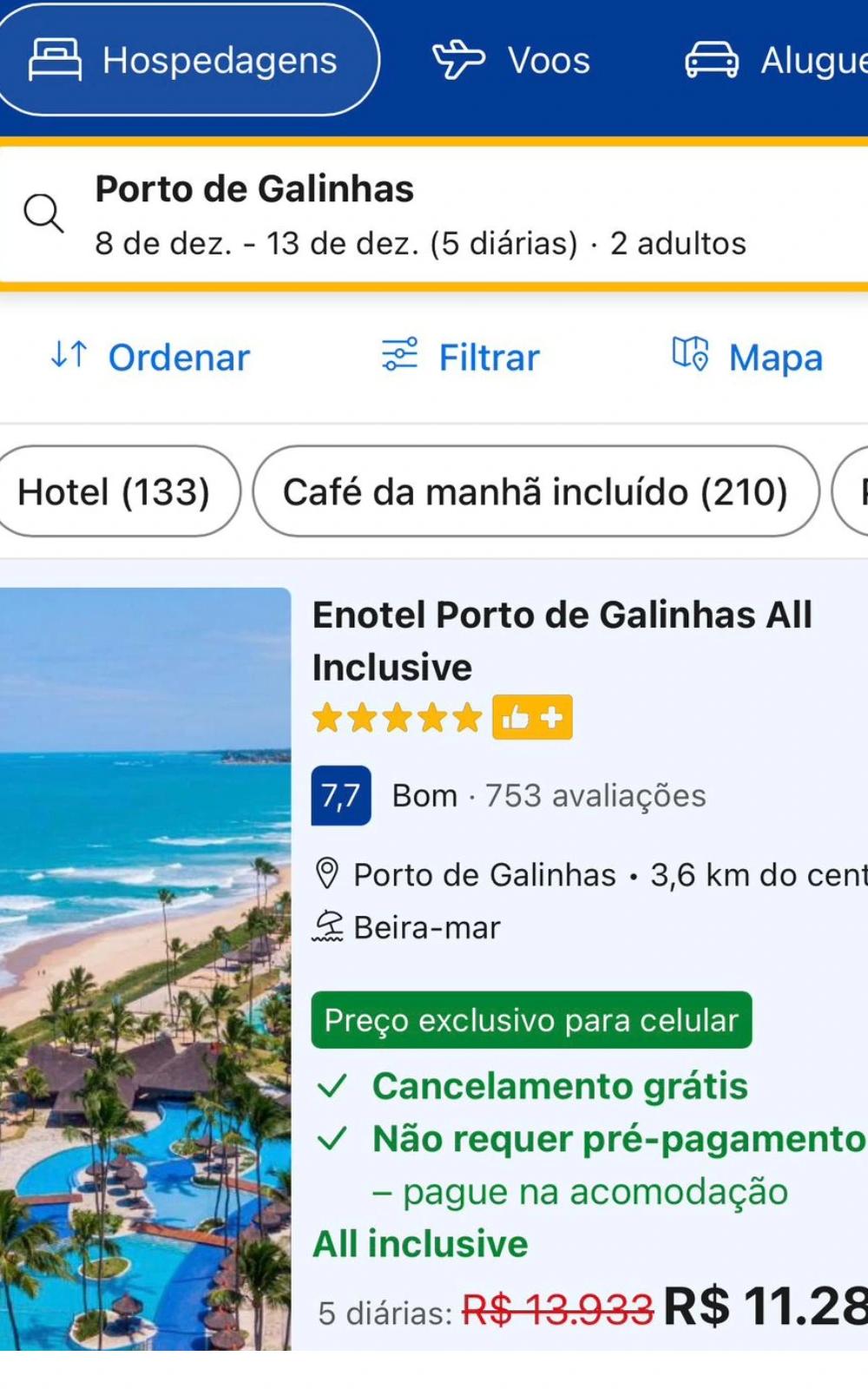Open Enotel Porto de Galinhas All Inclusive

coord(562,641)
